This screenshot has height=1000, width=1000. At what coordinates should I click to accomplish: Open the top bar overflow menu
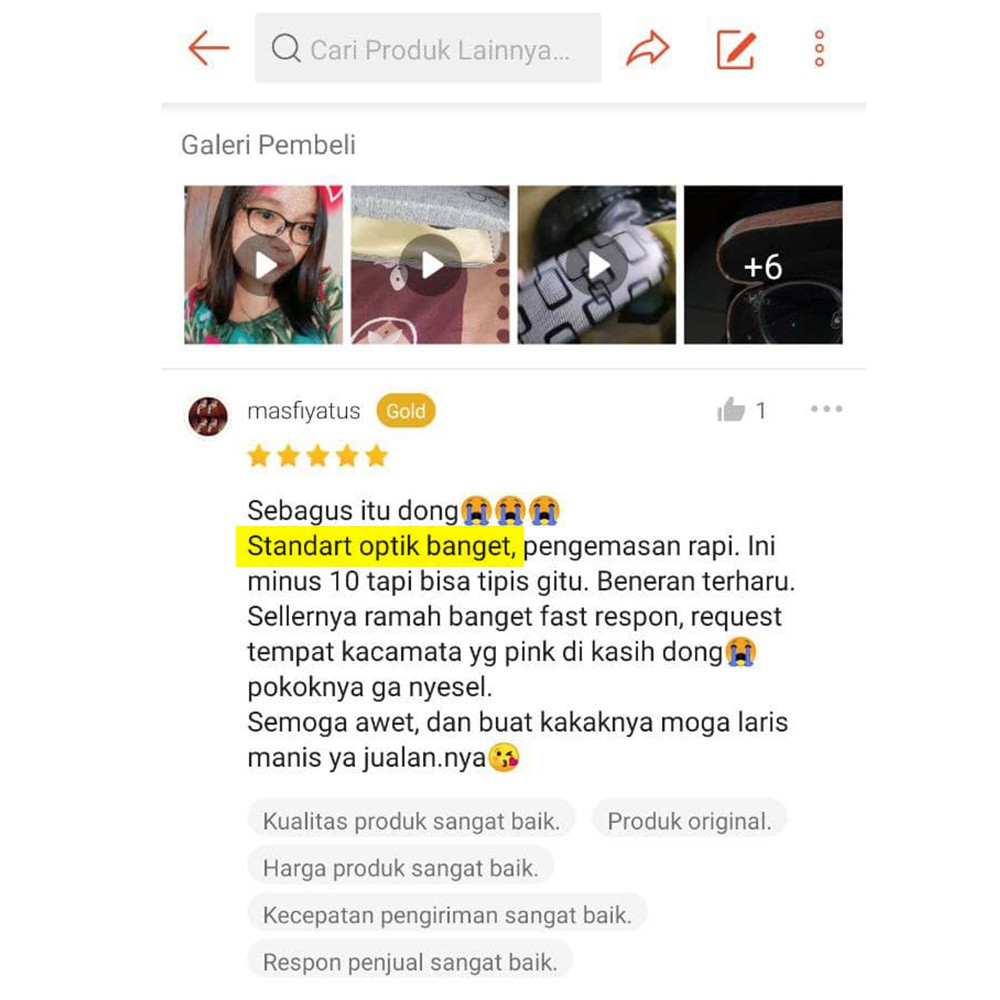[x=819, y=48]
